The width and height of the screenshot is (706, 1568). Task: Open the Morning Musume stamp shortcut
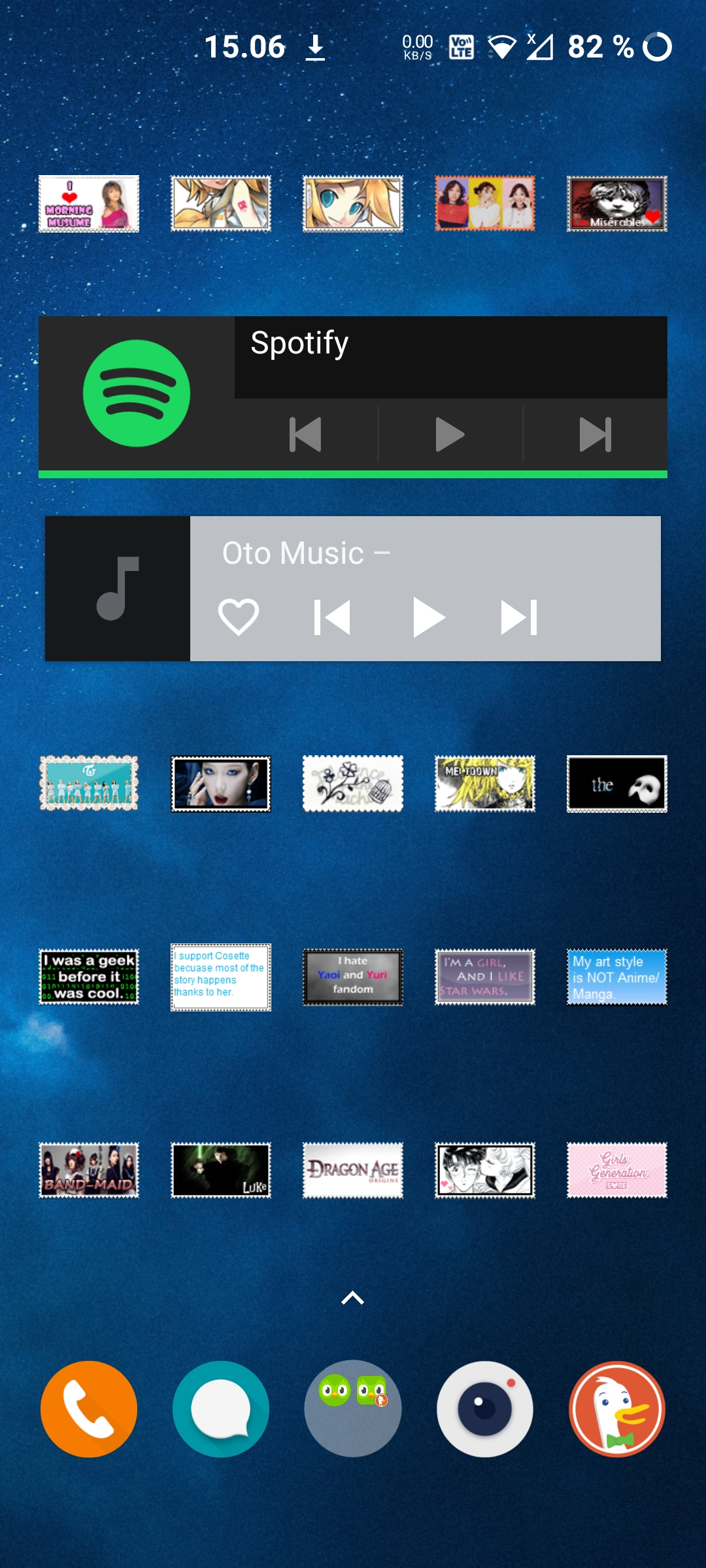pyautogui.click(x=89, y=203)
